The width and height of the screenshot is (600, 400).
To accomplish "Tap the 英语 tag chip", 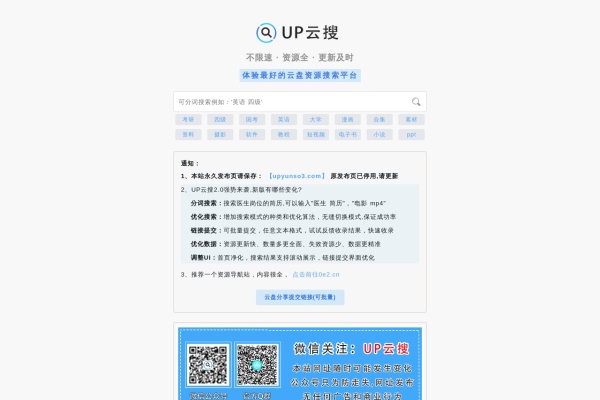I will pos(283,119).
